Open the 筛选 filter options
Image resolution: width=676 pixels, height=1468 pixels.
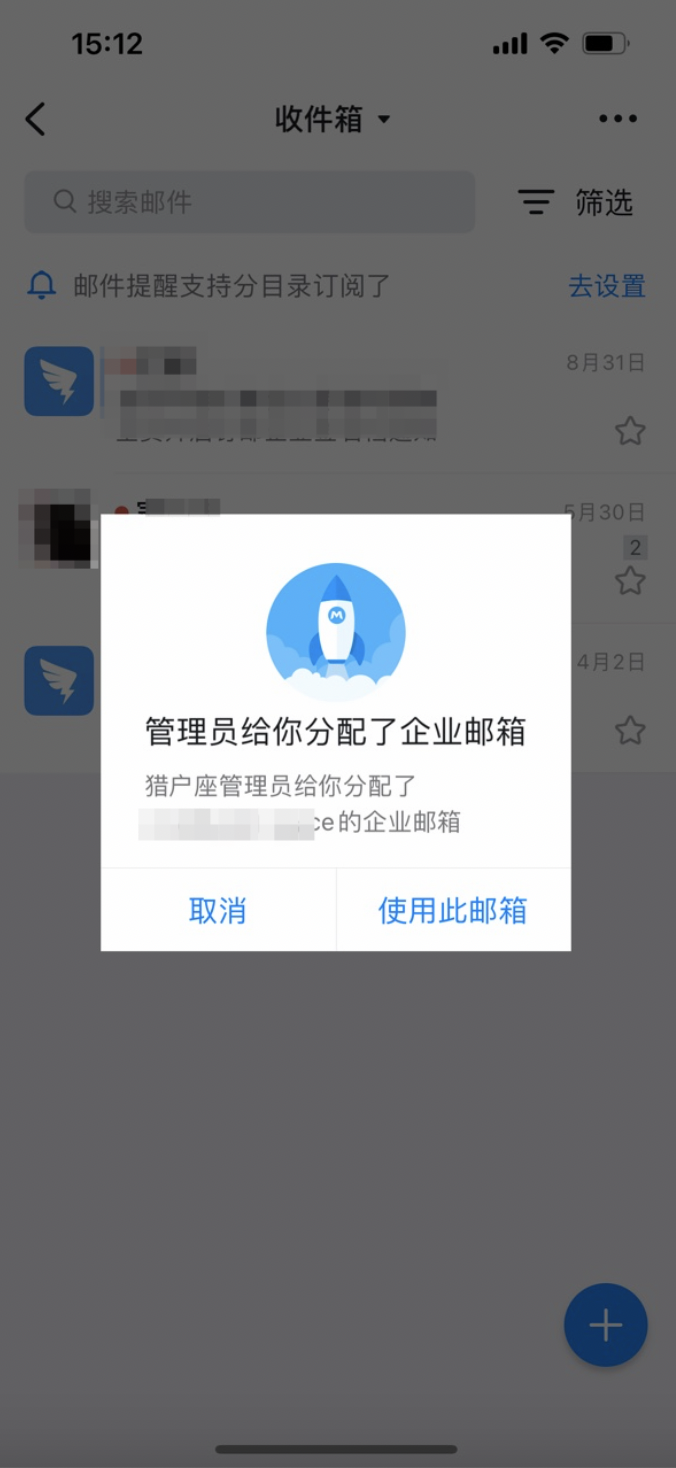[576, 203]
